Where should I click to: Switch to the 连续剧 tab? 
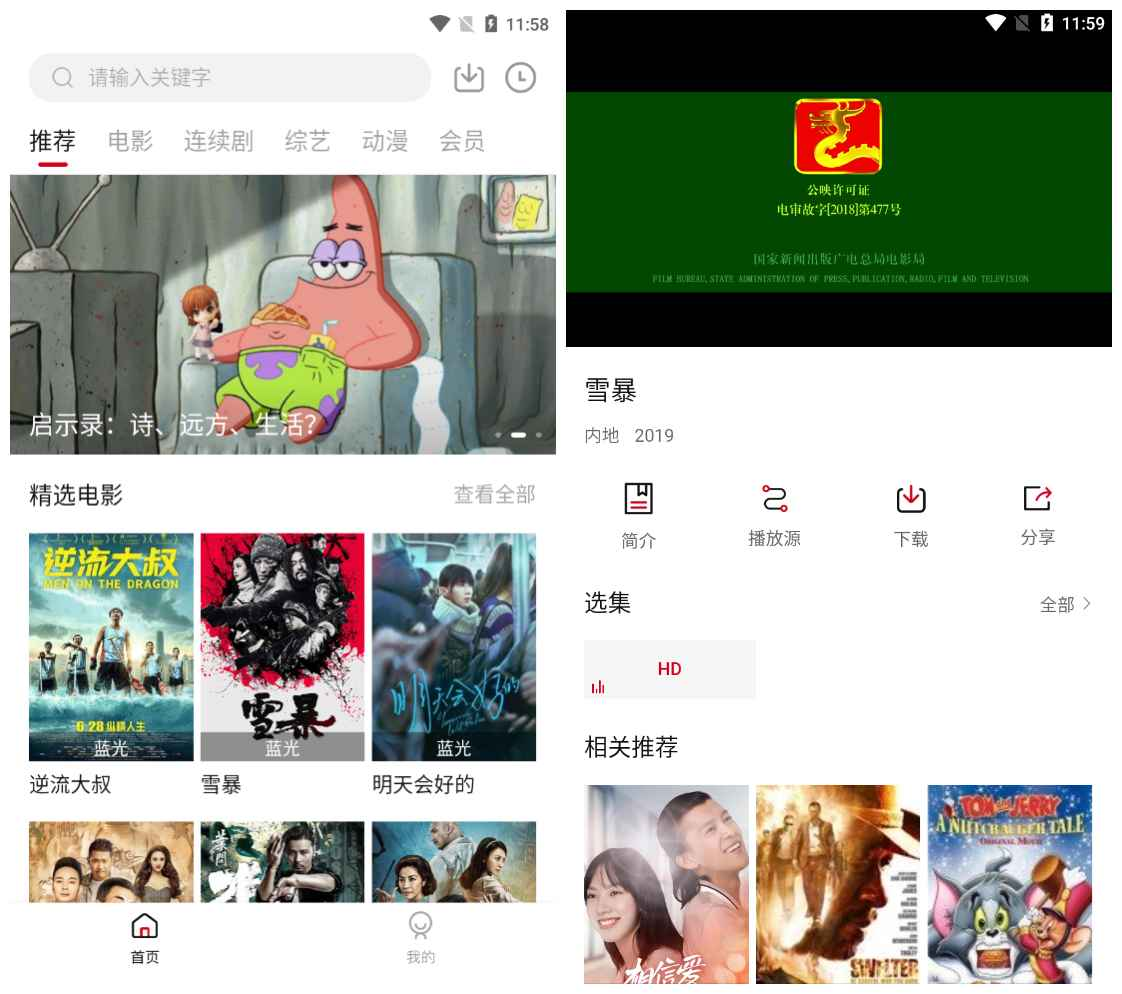click(x=218, y=142)
